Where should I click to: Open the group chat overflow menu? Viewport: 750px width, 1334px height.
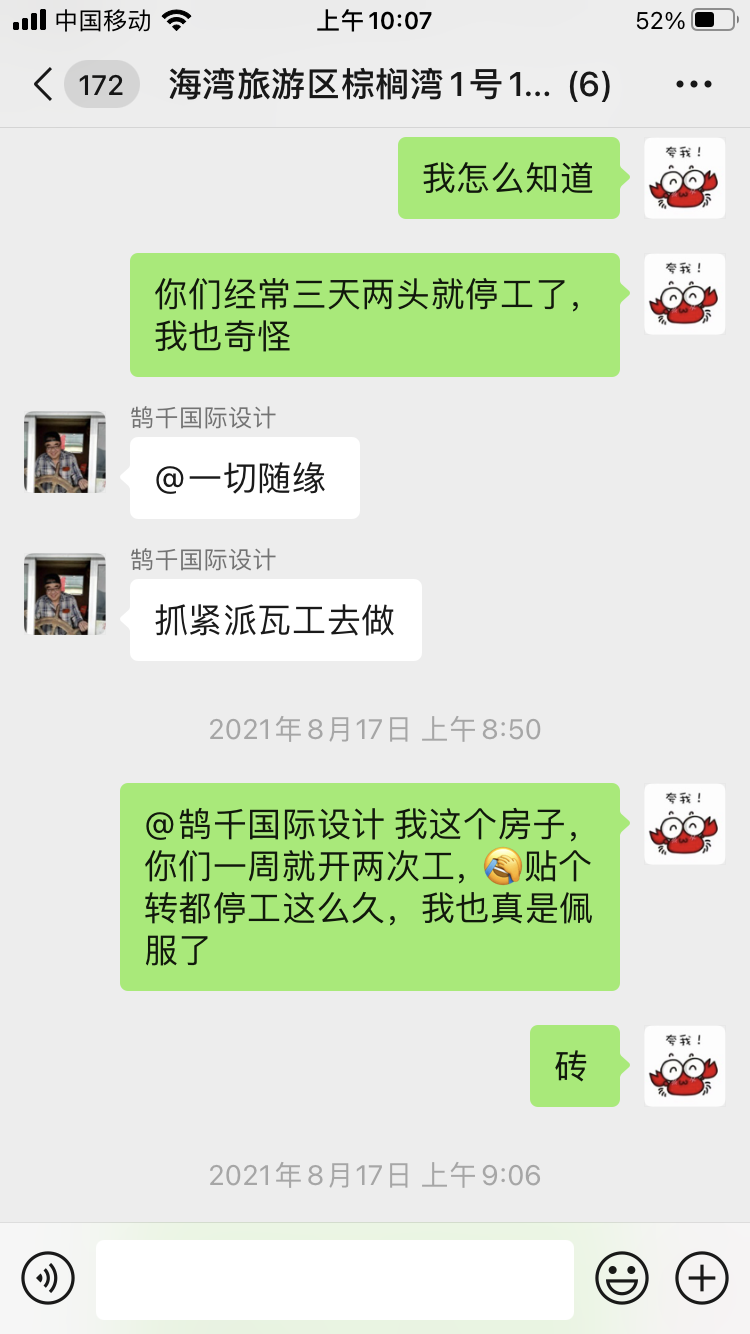coord(694,85)
